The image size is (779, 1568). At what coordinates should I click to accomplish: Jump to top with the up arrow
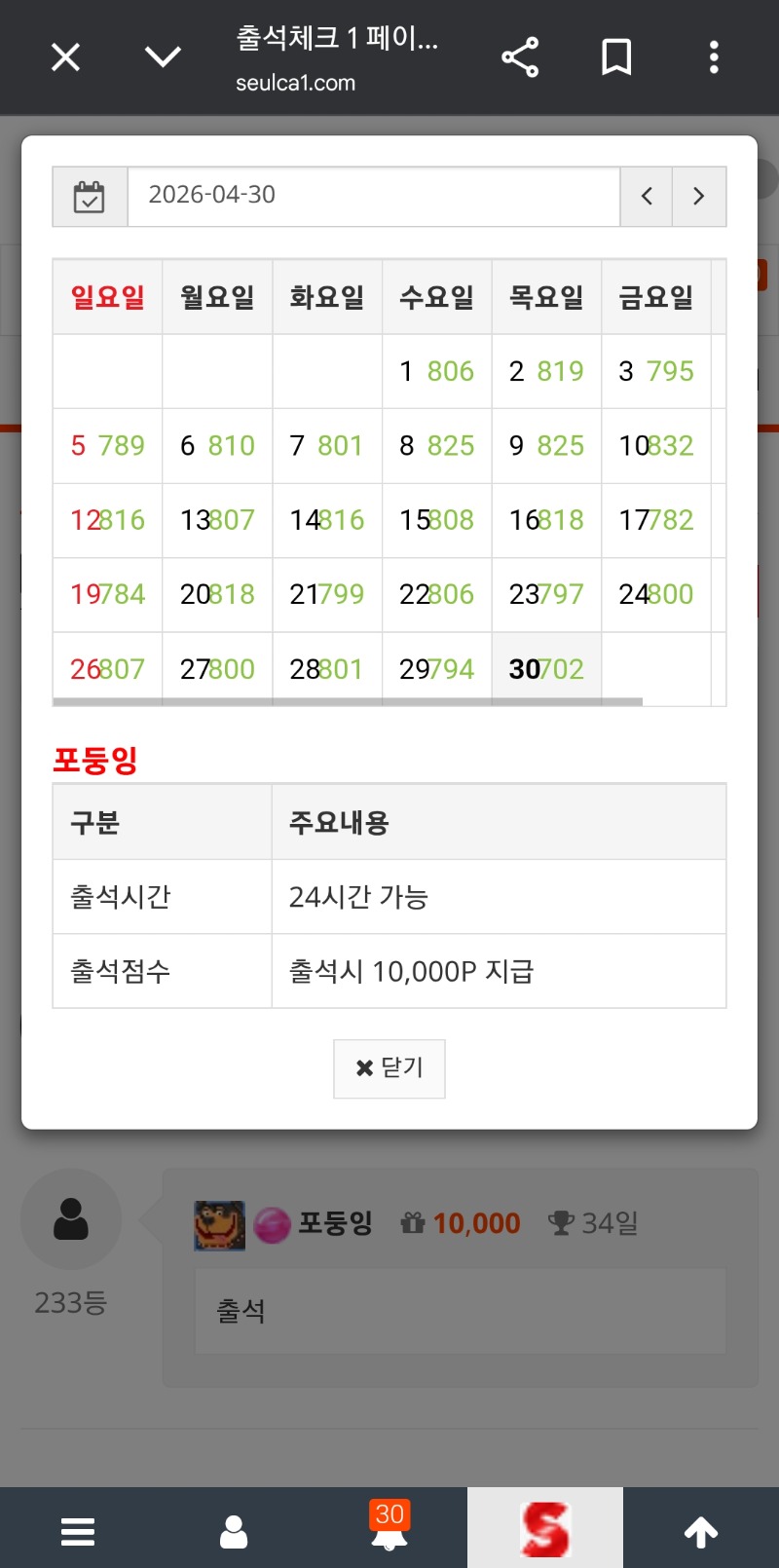701,1531
